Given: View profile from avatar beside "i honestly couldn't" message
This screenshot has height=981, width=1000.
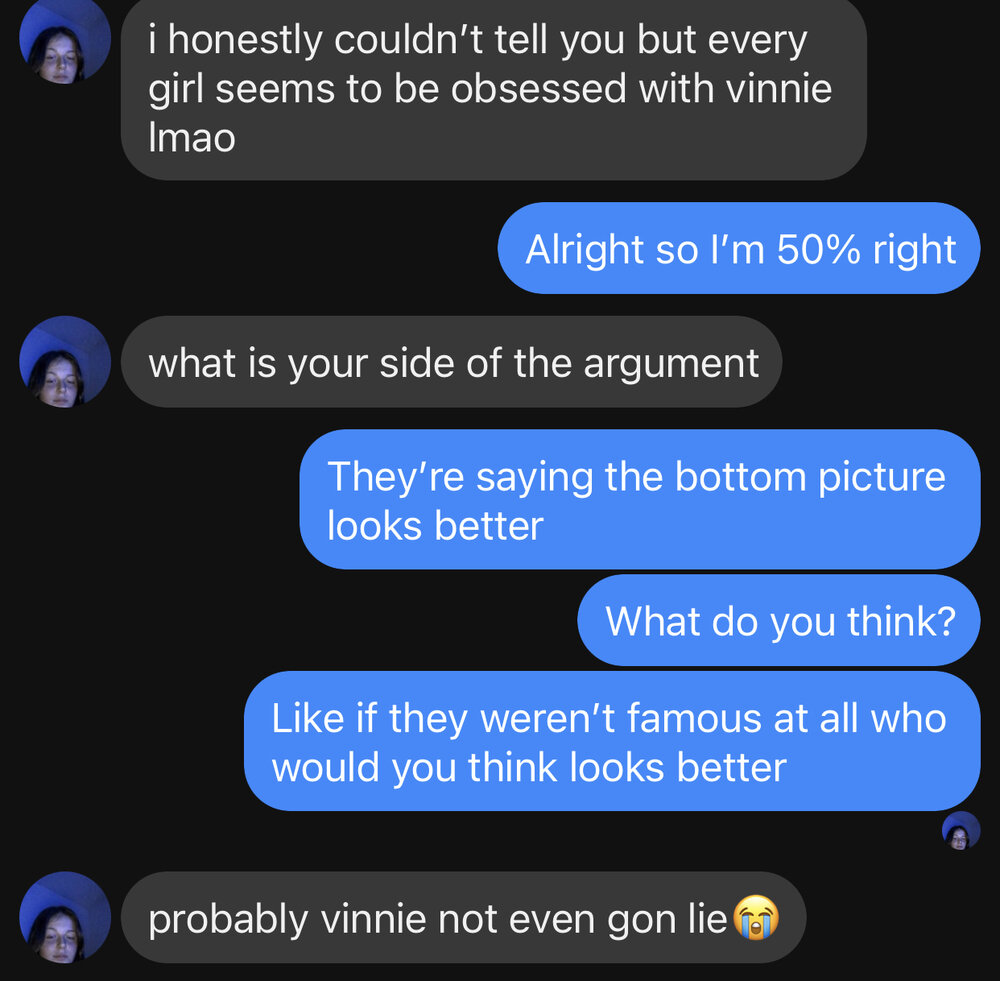Looking at the screenshot, I should pos(65,40).
